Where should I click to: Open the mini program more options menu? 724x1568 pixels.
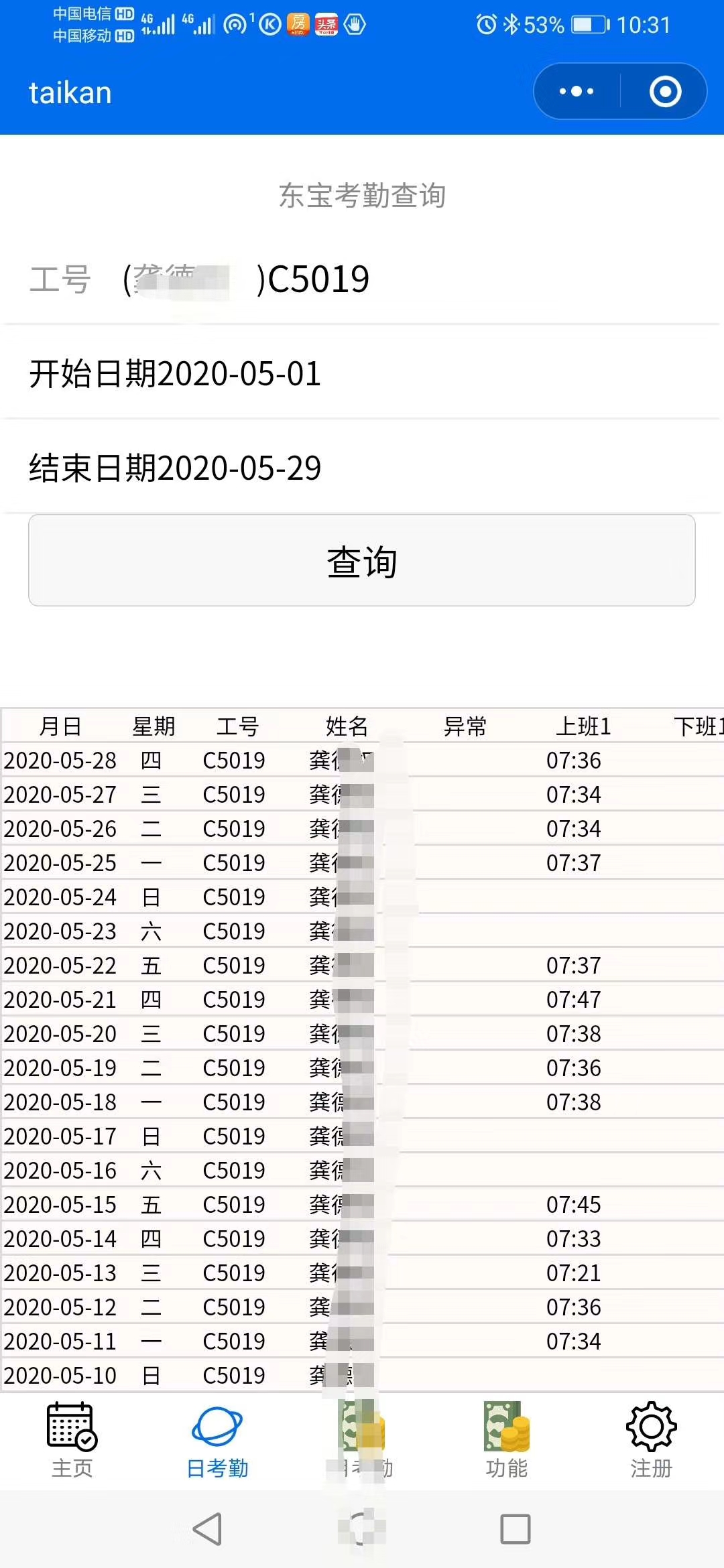coord(577,92)
